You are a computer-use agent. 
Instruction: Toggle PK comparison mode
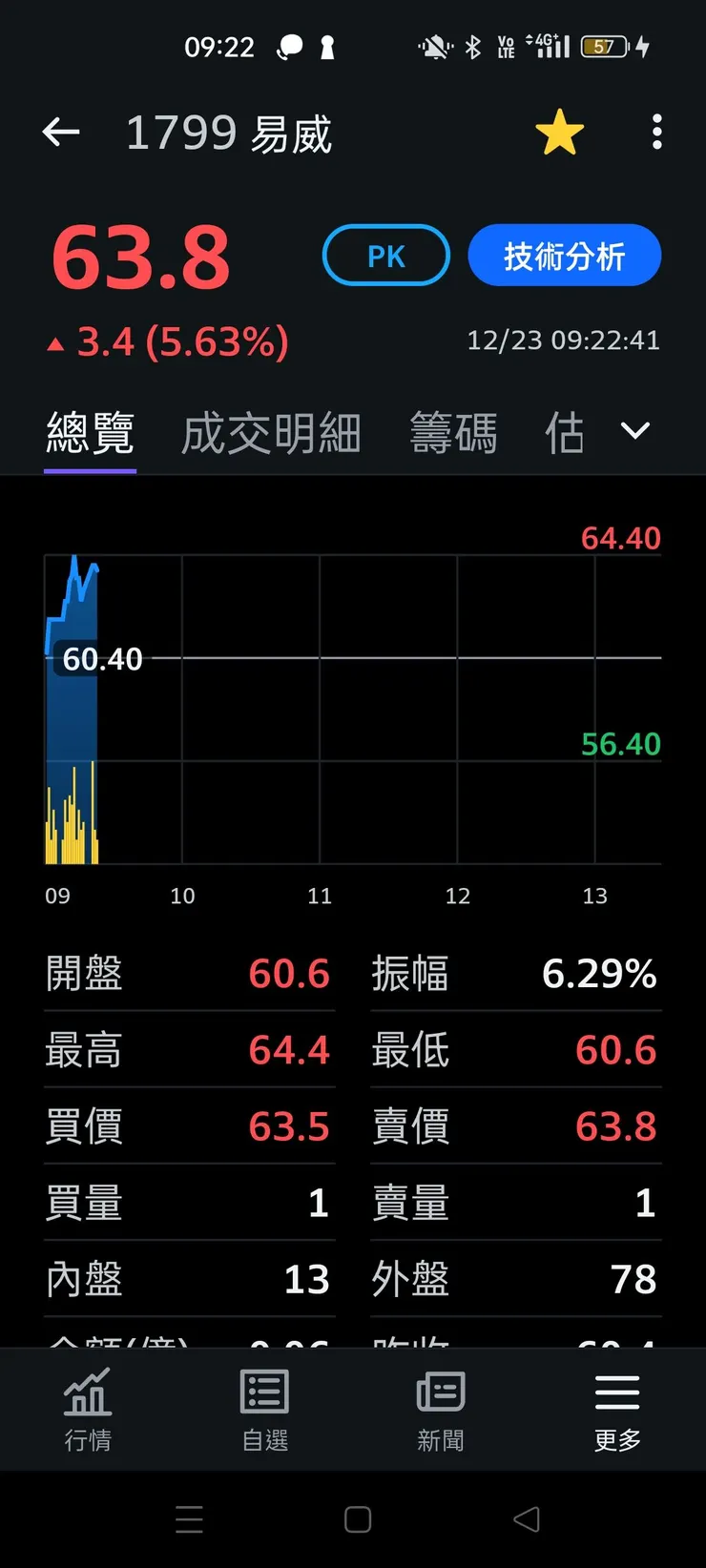(x=385, y=255)
